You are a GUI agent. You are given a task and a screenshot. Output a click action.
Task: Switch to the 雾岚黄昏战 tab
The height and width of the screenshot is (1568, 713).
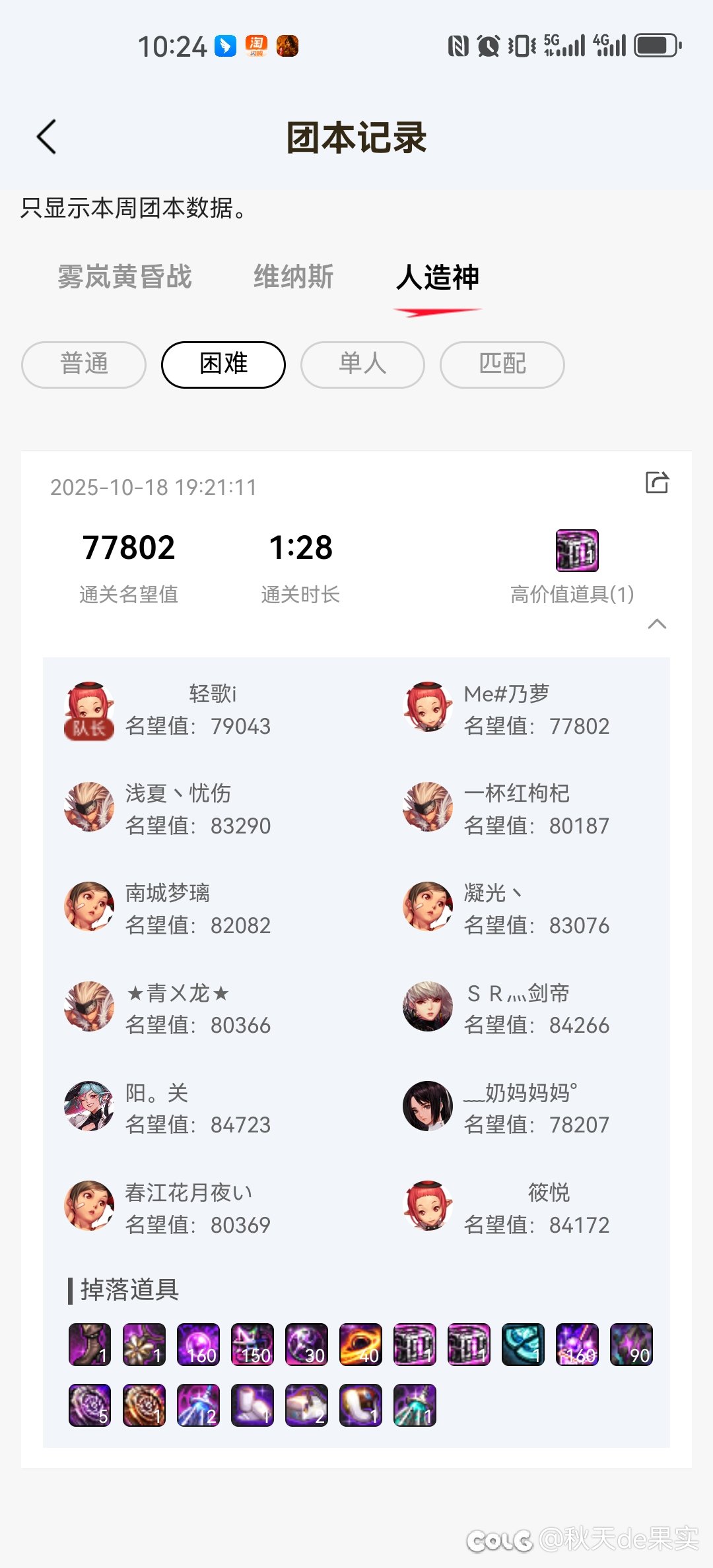(x=124, y=277)
